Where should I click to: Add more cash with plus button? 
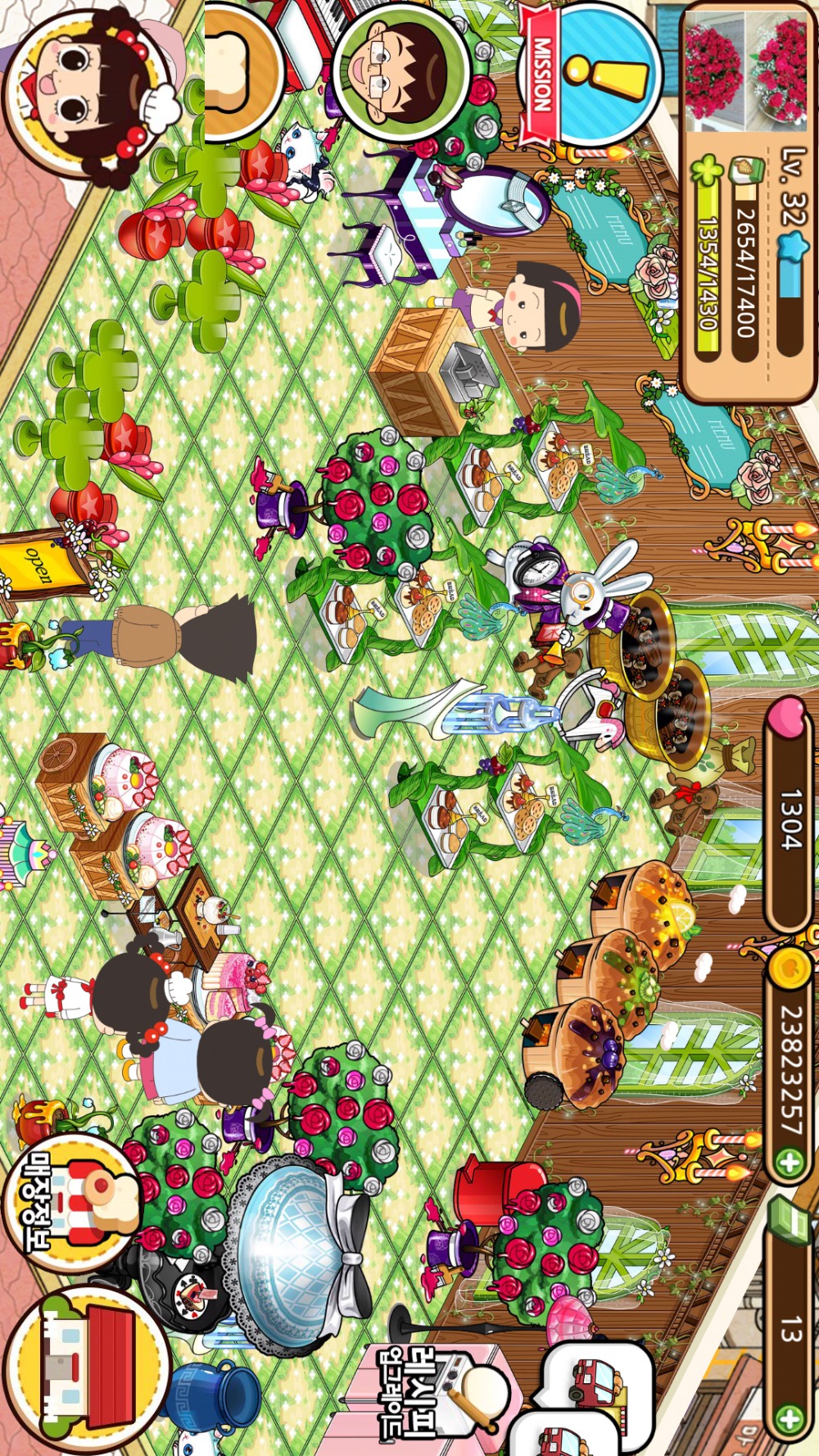[x=790, y=1418]
